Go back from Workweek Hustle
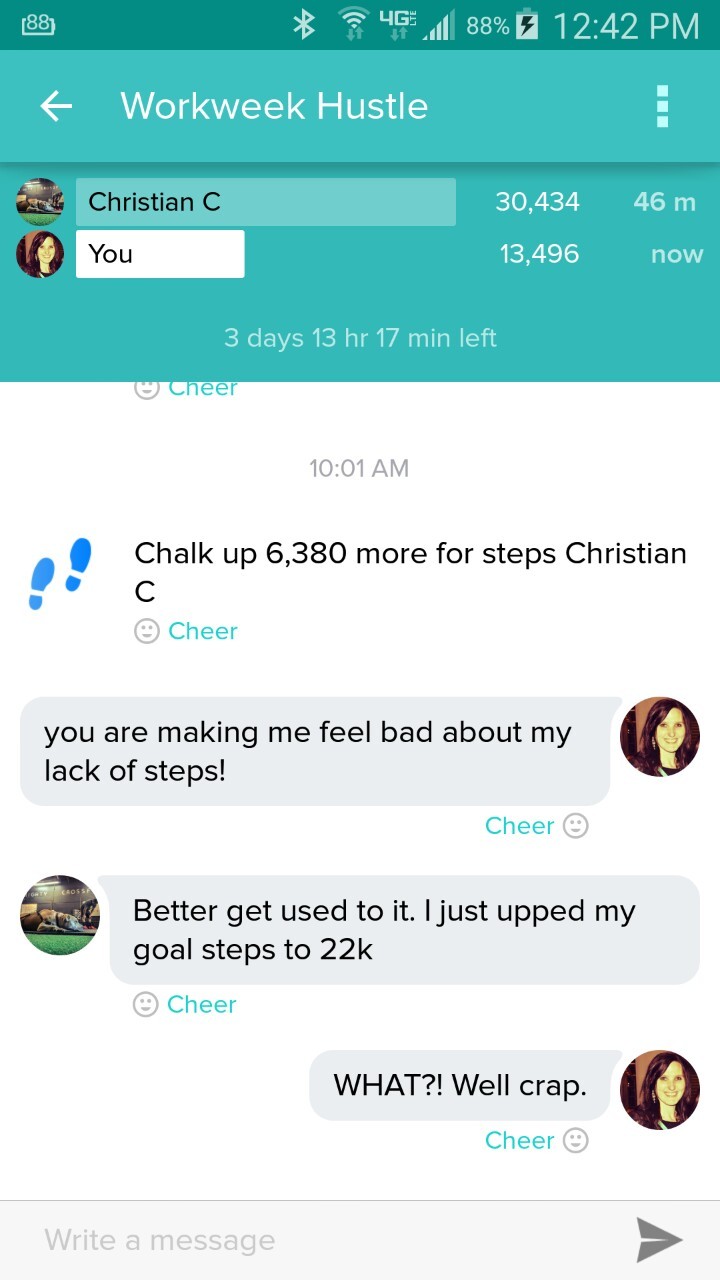Image resolution: width=720 pixels, height=1280 pixels. [56, 106]
